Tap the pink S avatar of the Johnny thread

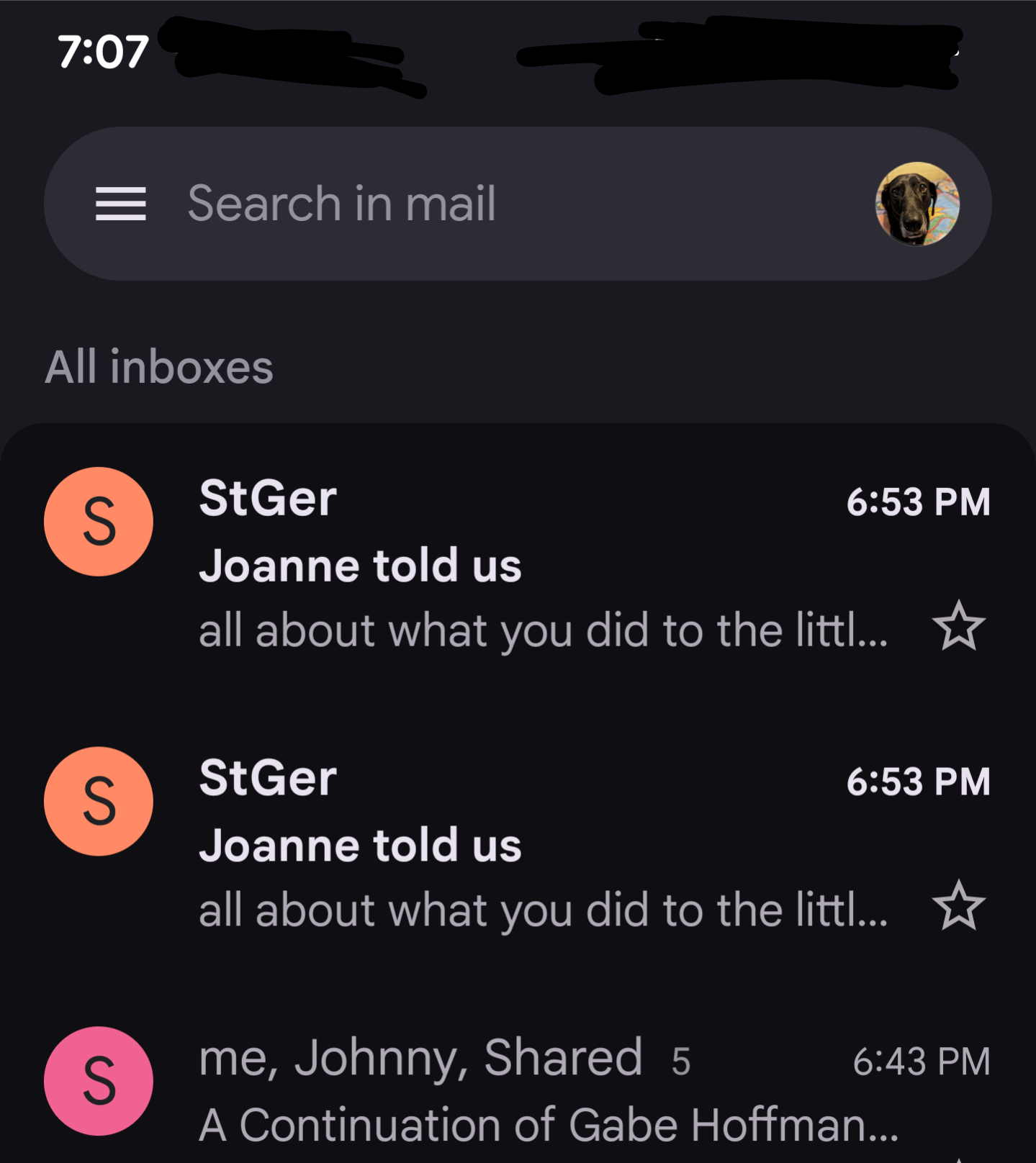(x=99, y=1081)
